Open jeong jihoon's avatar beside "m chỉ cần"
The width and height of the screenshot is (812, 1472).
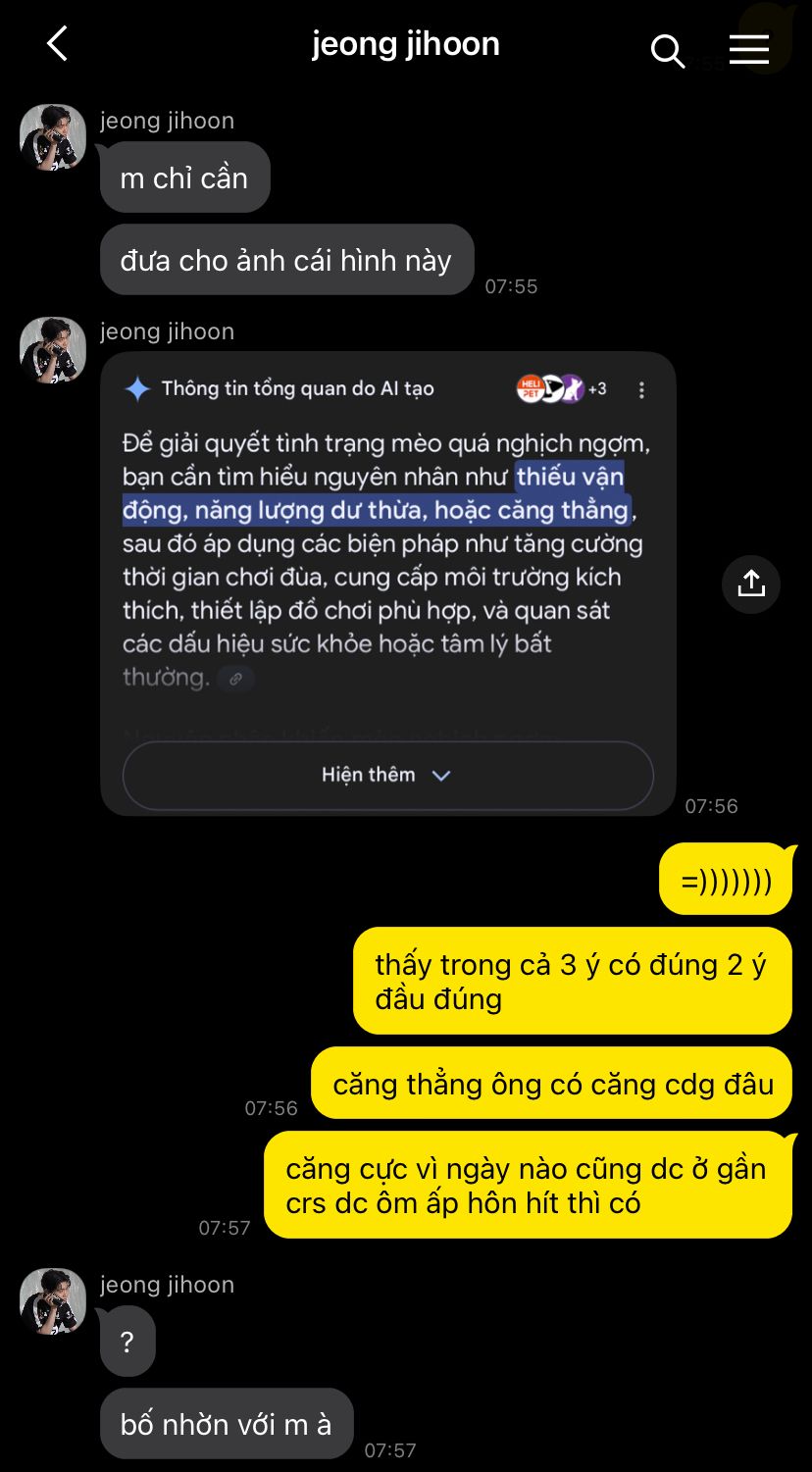[53, 137]
